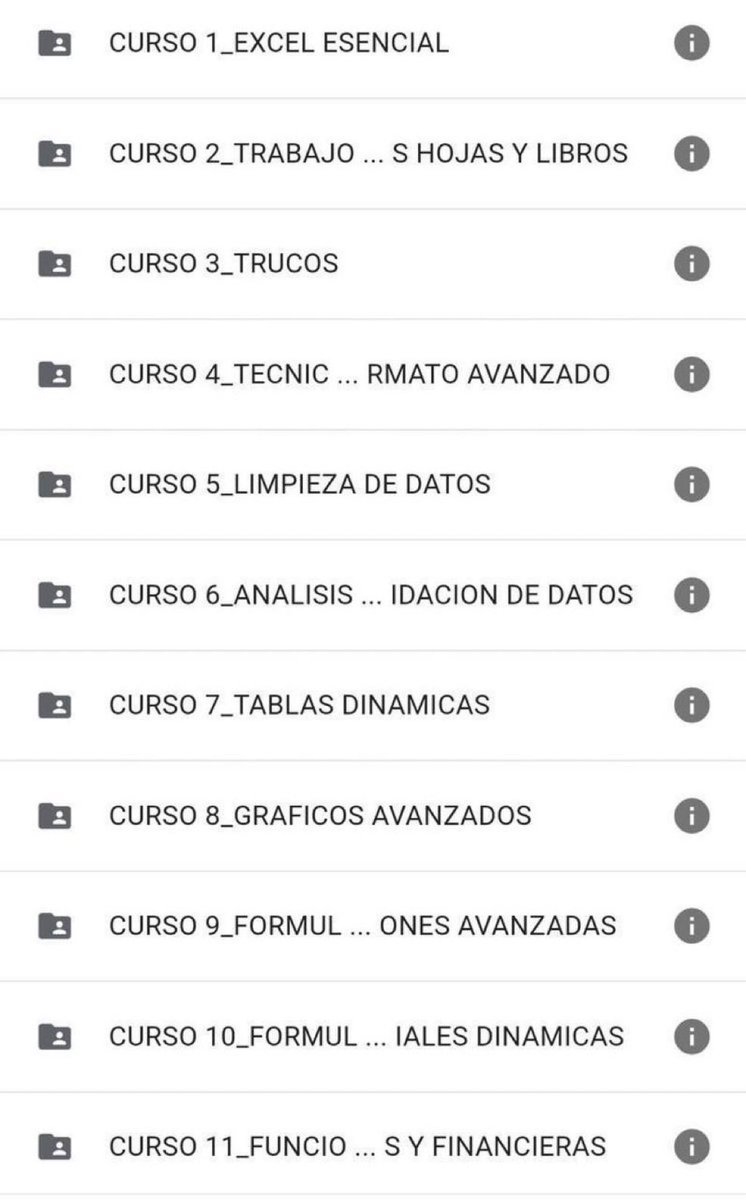746x1200 pixels.
Task: Open CURSO 4_TECNIC FORMATO AVANZADO folder
Action: click(373, 375)
